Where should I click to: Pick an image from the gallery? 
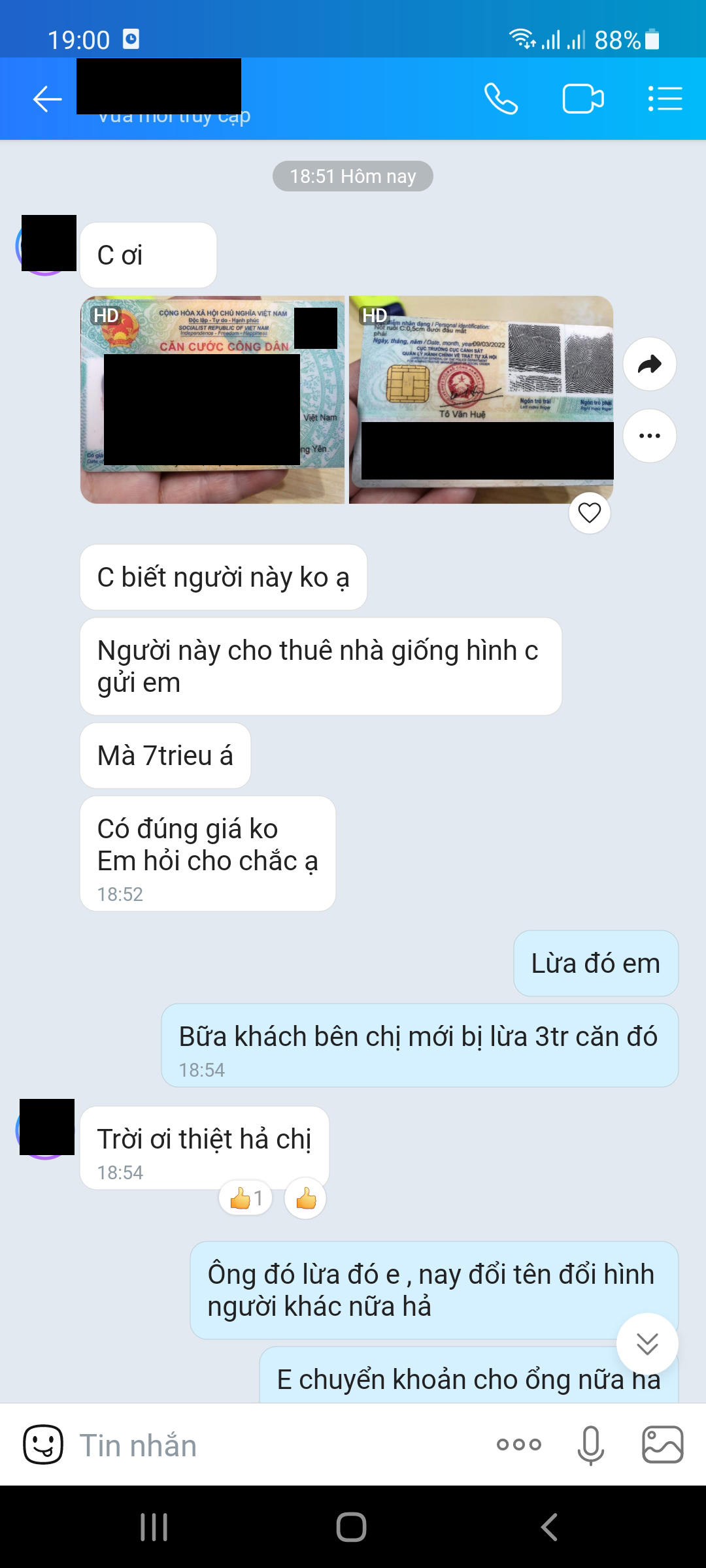(x=662, y=1445)
